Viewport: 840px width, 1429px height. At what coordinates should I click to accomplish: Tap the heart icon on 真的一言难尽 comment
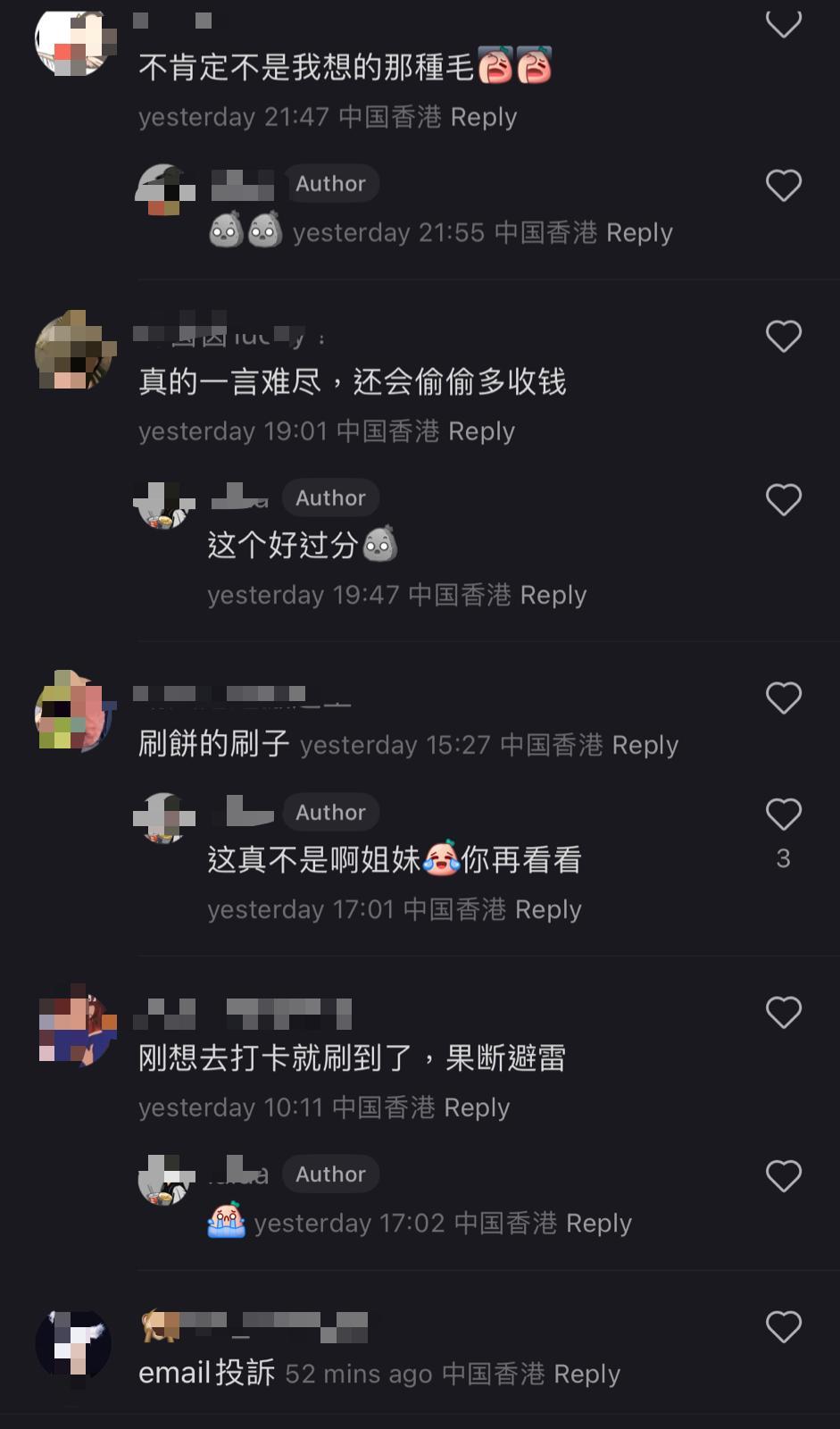pyautogui.click(x=784, y=335)
